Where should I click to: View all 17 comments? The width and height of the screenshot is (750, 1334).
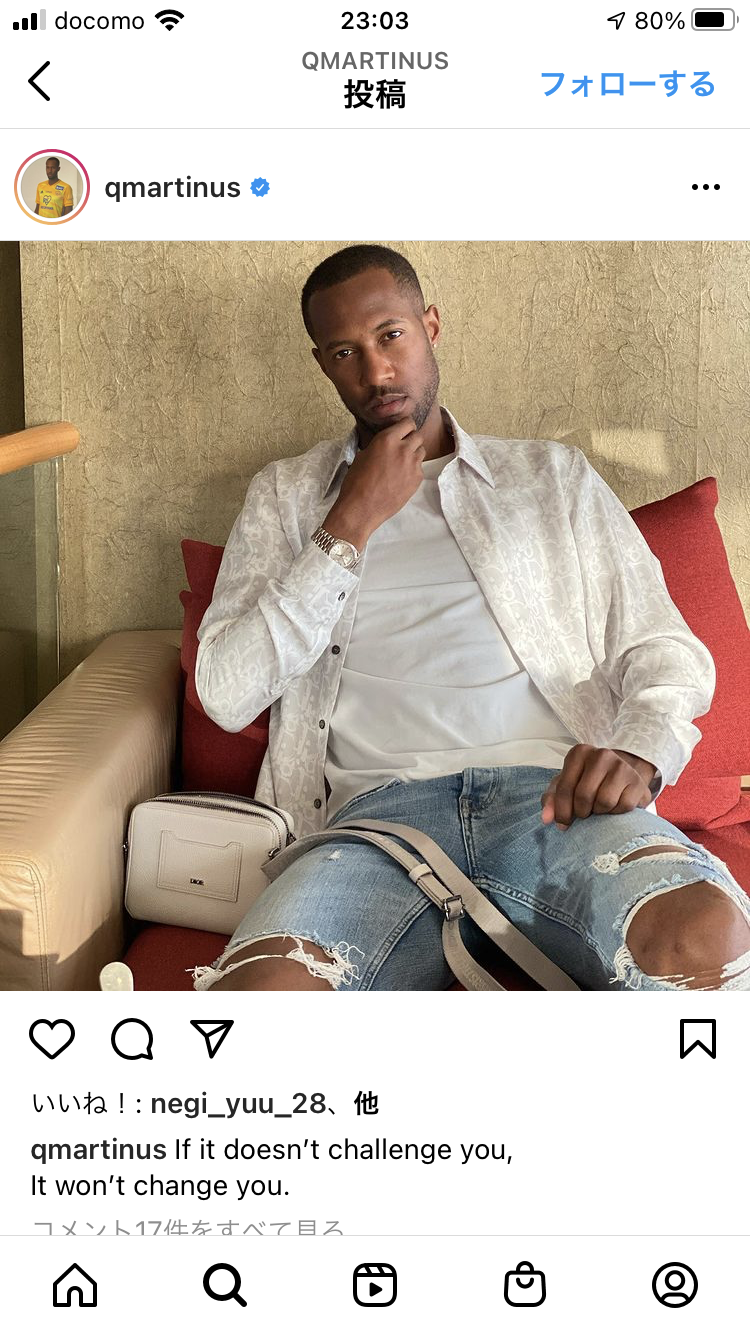[x=188, y=1226]
